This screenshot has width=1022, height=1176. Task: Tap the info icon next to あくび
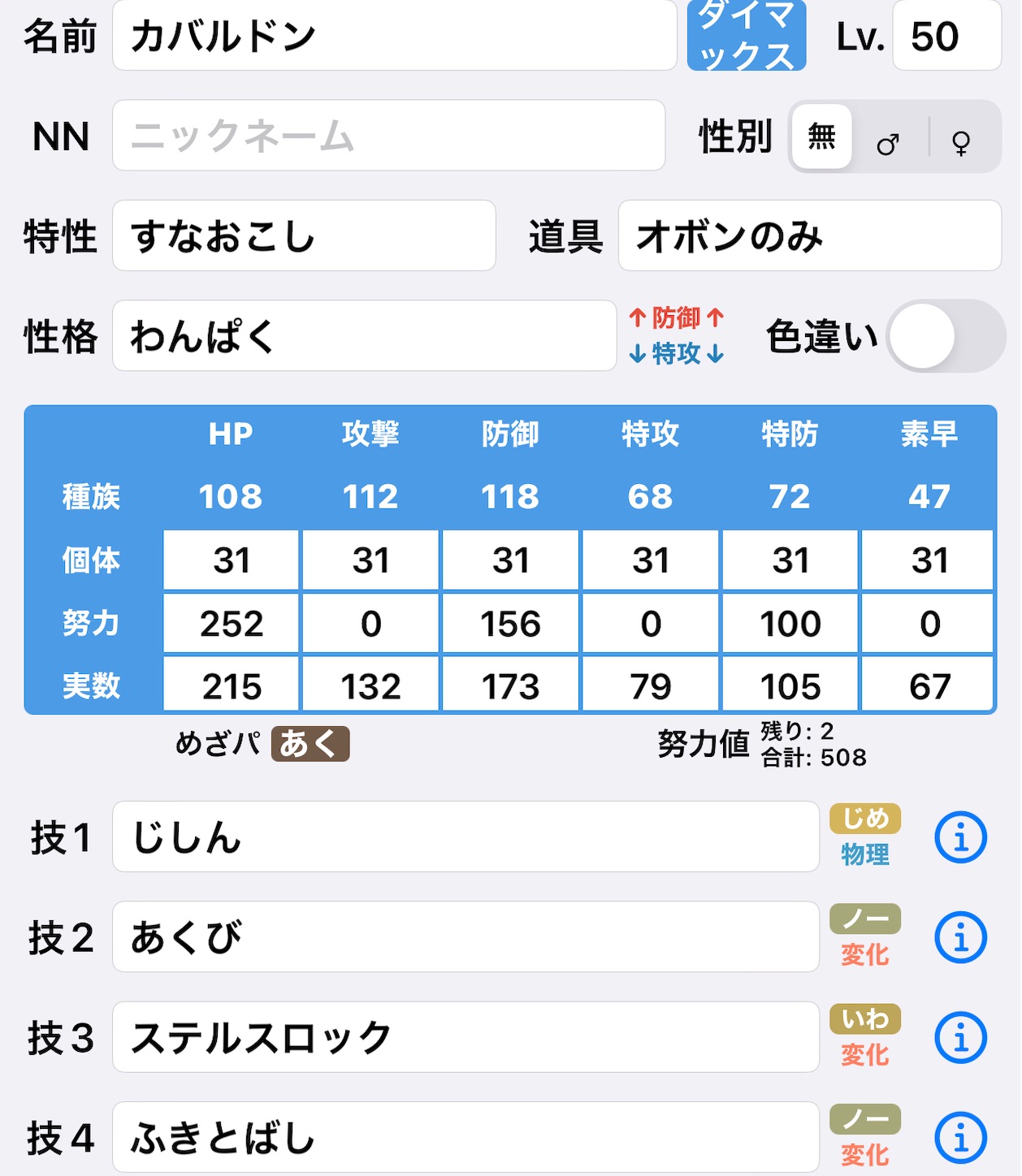click(x=962, y=937)
